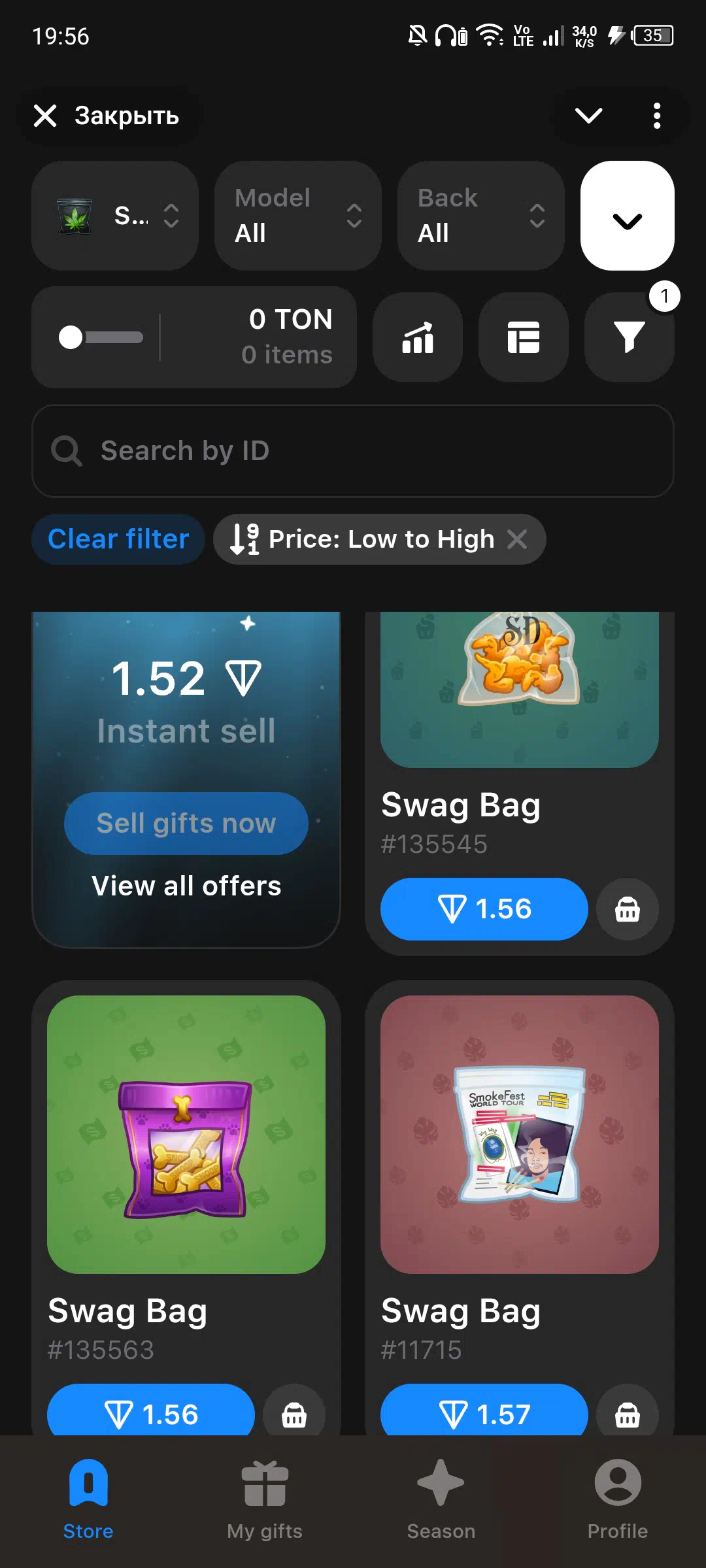
Task: Open the price chart statistics icon
Action: point(418,337)
